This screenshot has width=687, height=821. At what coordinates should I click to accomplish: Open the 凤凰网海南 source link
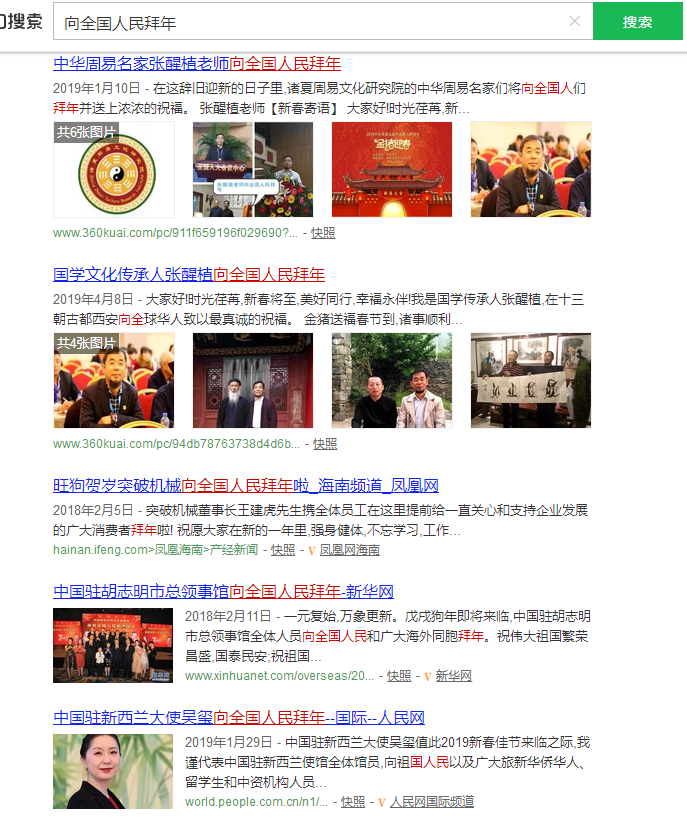point(349,550)
